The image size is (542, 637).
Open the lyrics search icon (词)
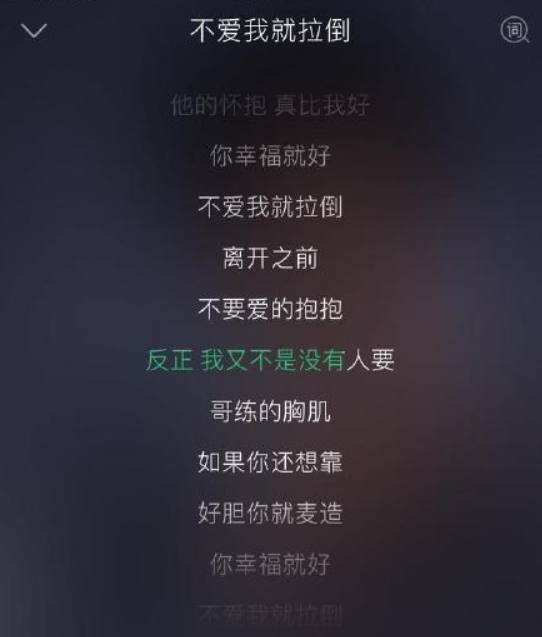click(x=515, y=30)
